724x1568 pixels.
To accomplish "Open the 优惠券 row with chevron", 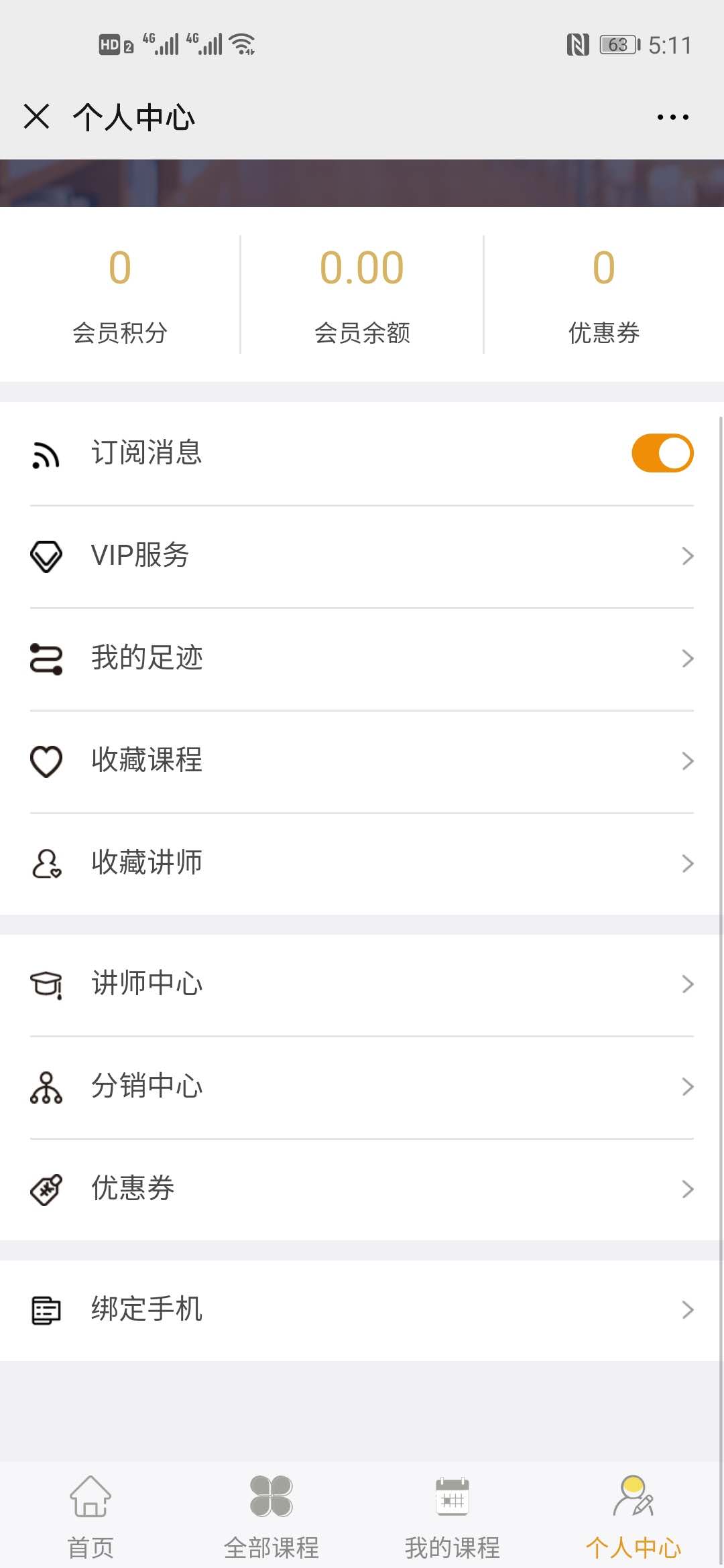I will [362, 1189].
